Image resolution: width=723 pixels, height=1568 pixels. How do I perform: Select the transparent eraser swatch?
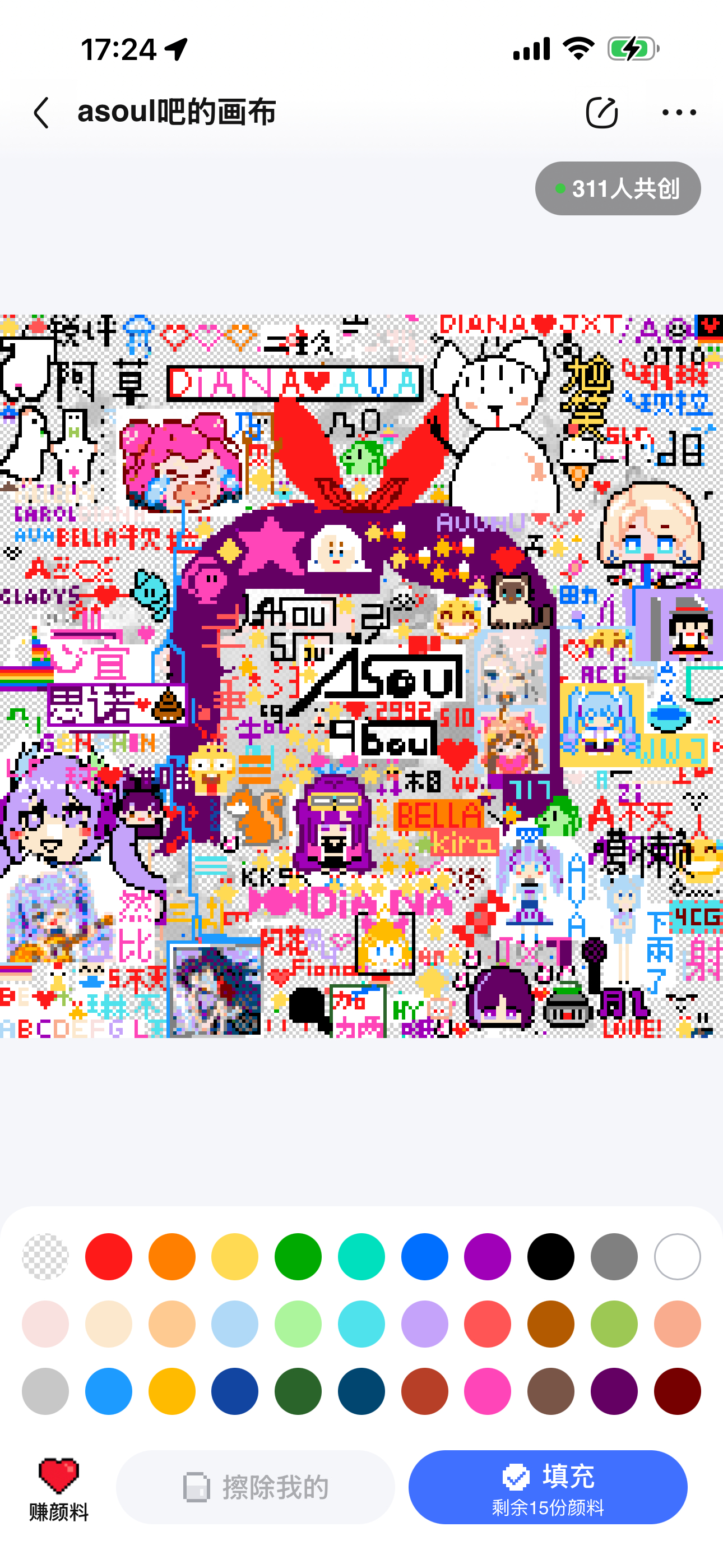click(45, 1256)
